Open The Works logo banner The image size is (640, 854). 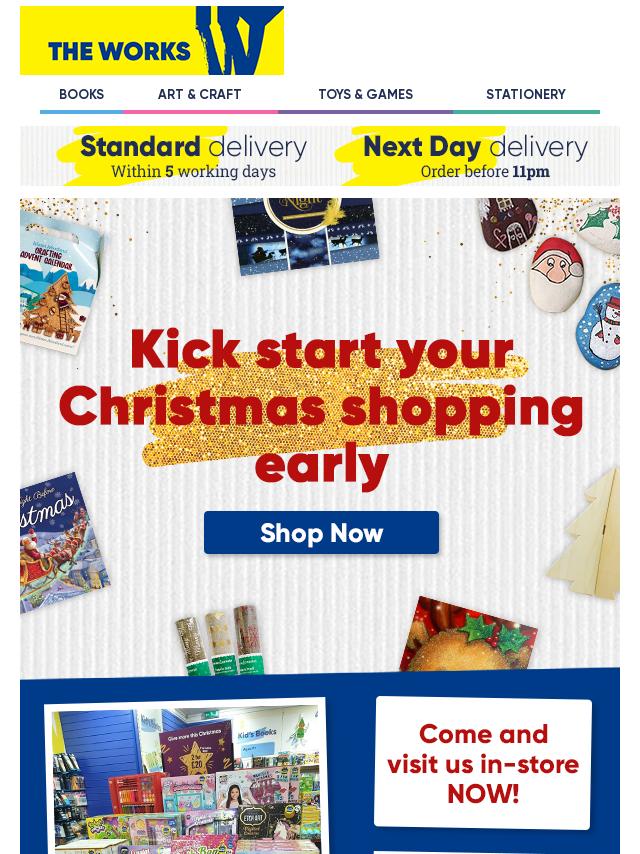coord(152,41)
